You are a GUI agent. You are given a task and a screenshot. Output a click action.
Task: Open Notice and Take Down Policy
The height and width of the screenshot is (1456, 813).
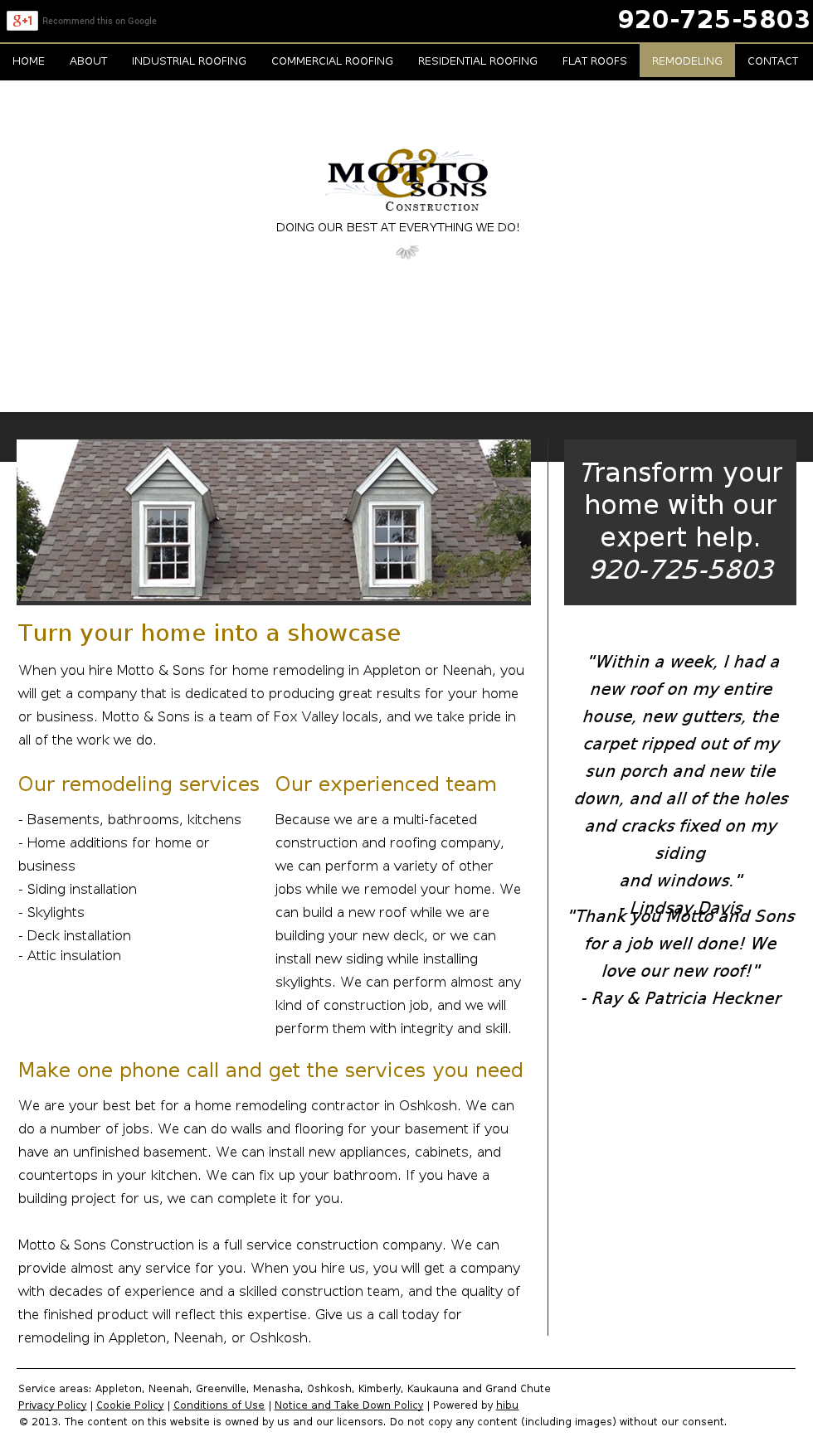(x=348, y=1405)
